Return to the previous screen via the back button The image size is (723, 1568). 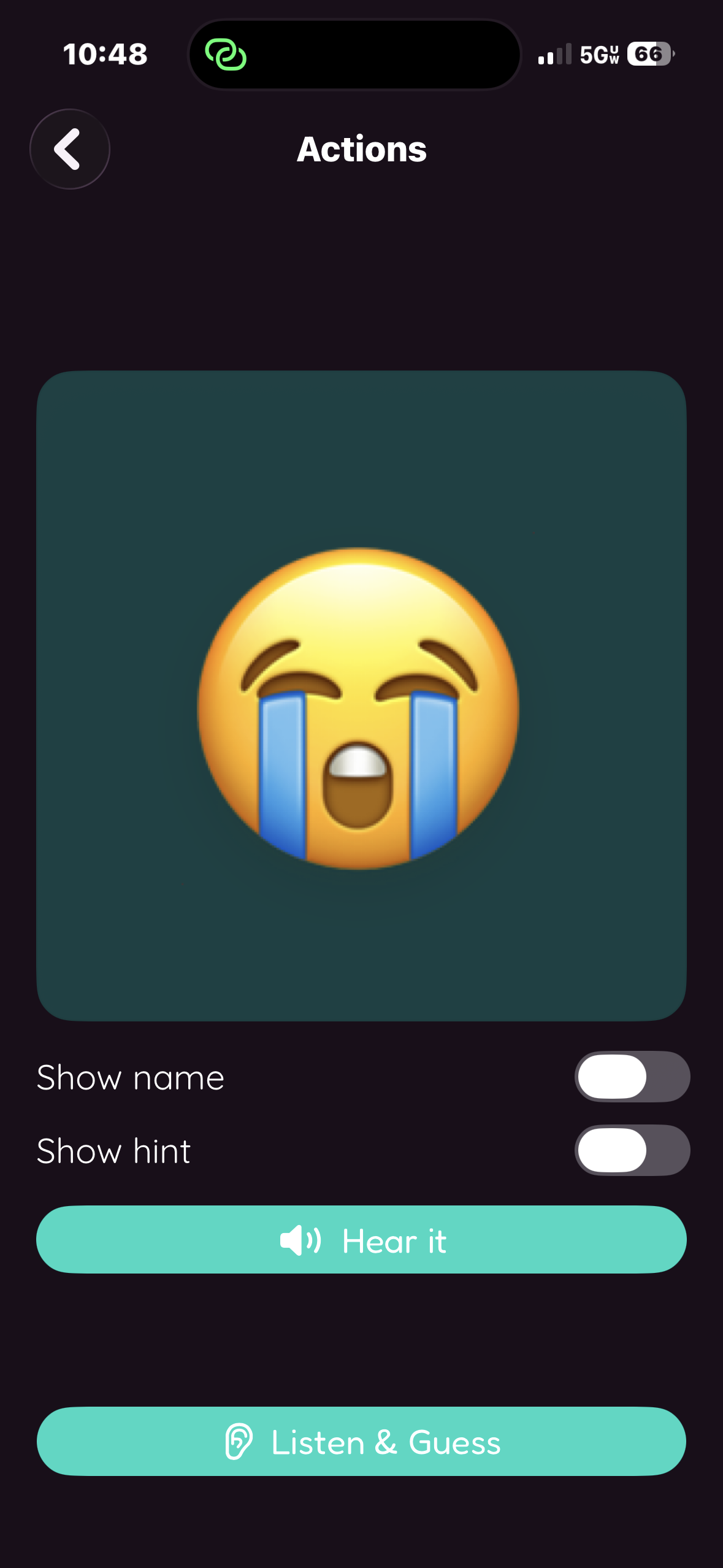pyautogui.click(x=69, y=149)
